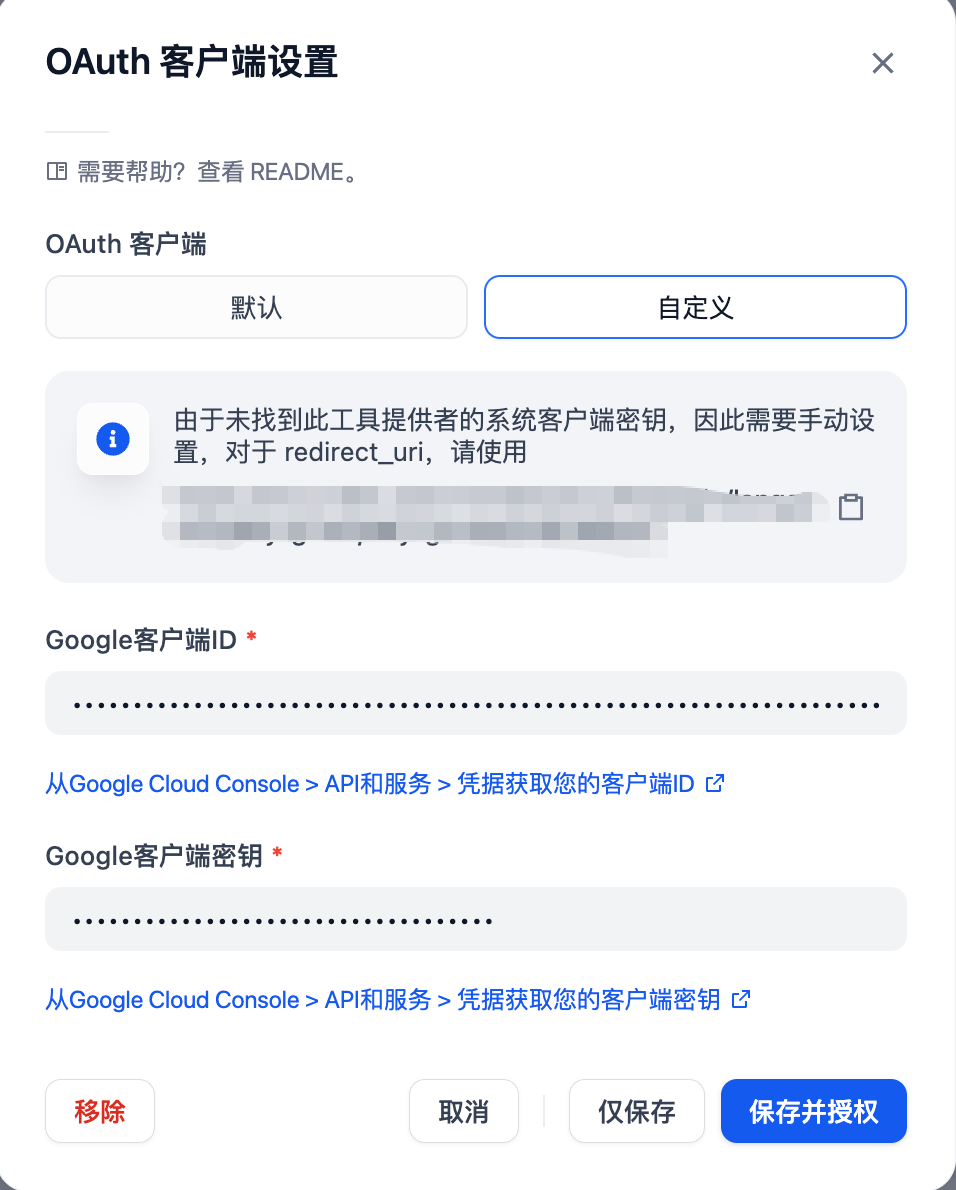Choose 仅保存 to save only
Screen dimensions: 956x1190
(x=637, y=1111)
